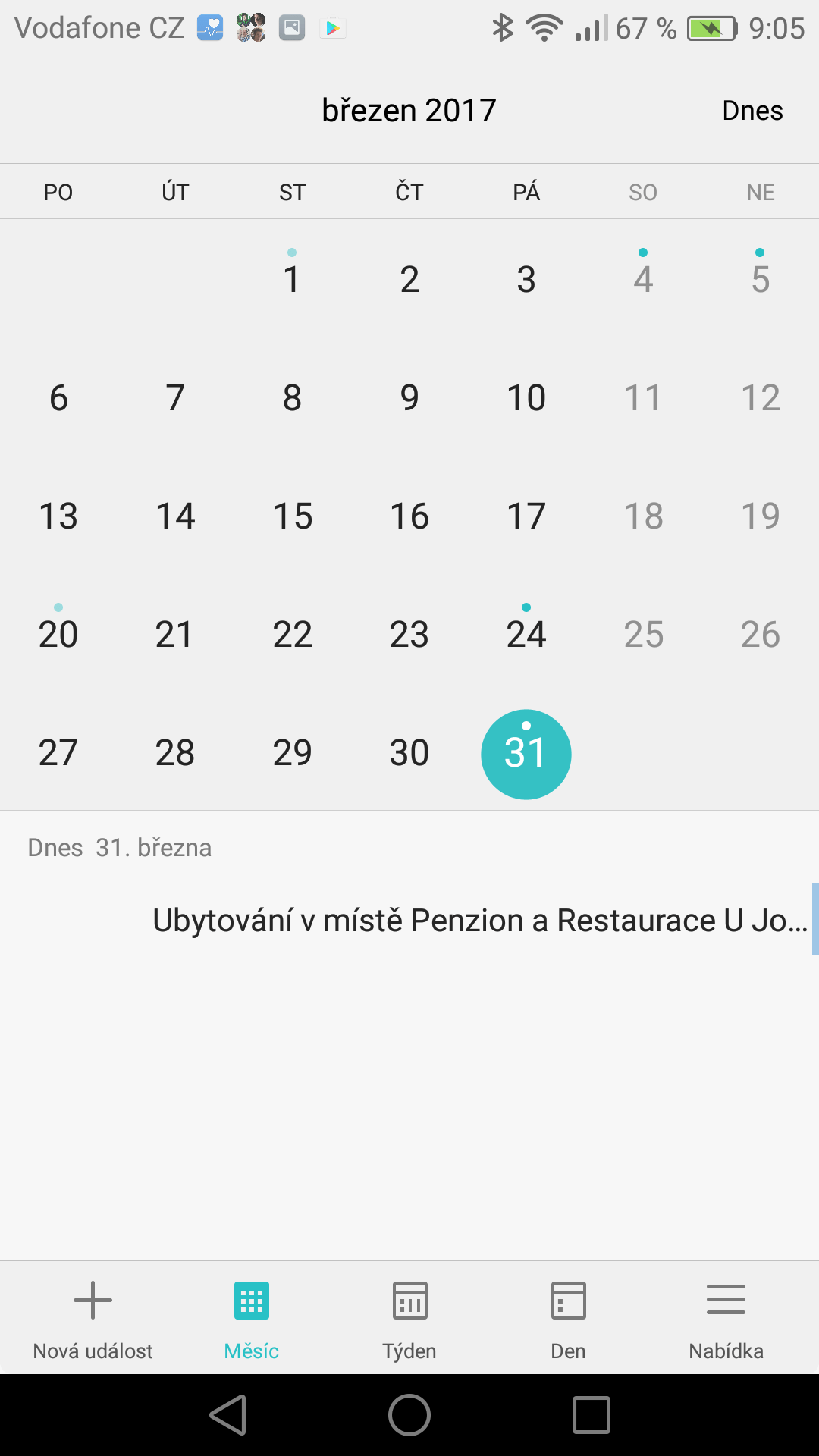Choose day 1 in the month grid
The width and height of the screenshot is (819, 1456).
[292, 279]
